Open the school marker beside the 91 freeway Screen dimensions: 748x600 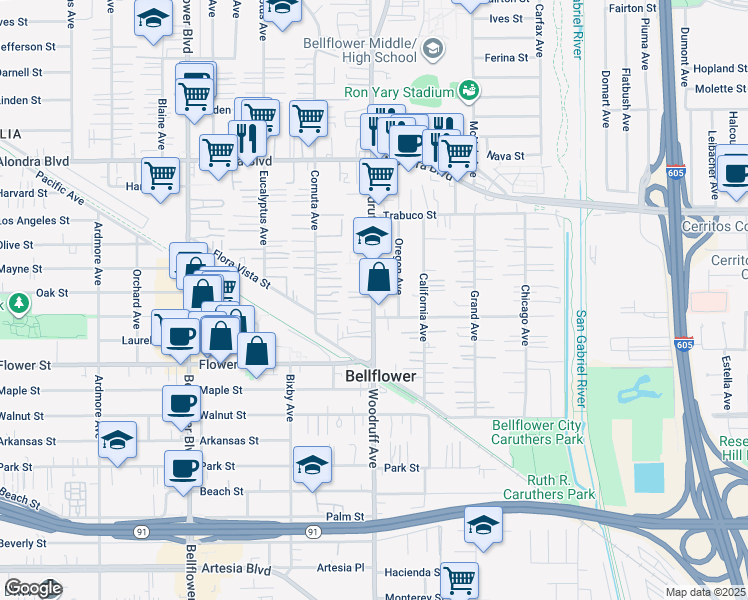tap(482, 524)
